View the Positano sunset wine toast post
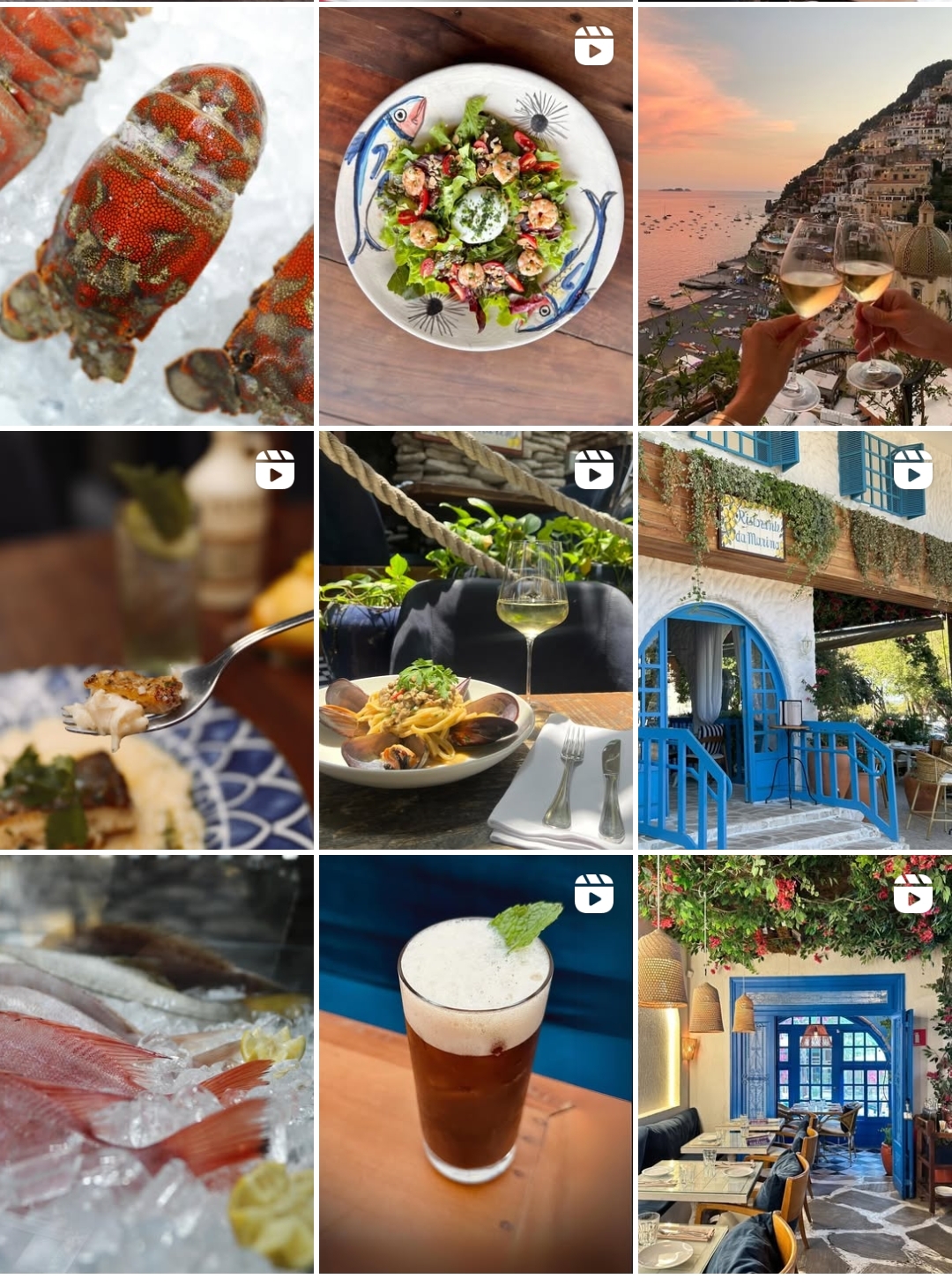Image resolution: width=952 pixels, height=1286 pixels. 794,216
